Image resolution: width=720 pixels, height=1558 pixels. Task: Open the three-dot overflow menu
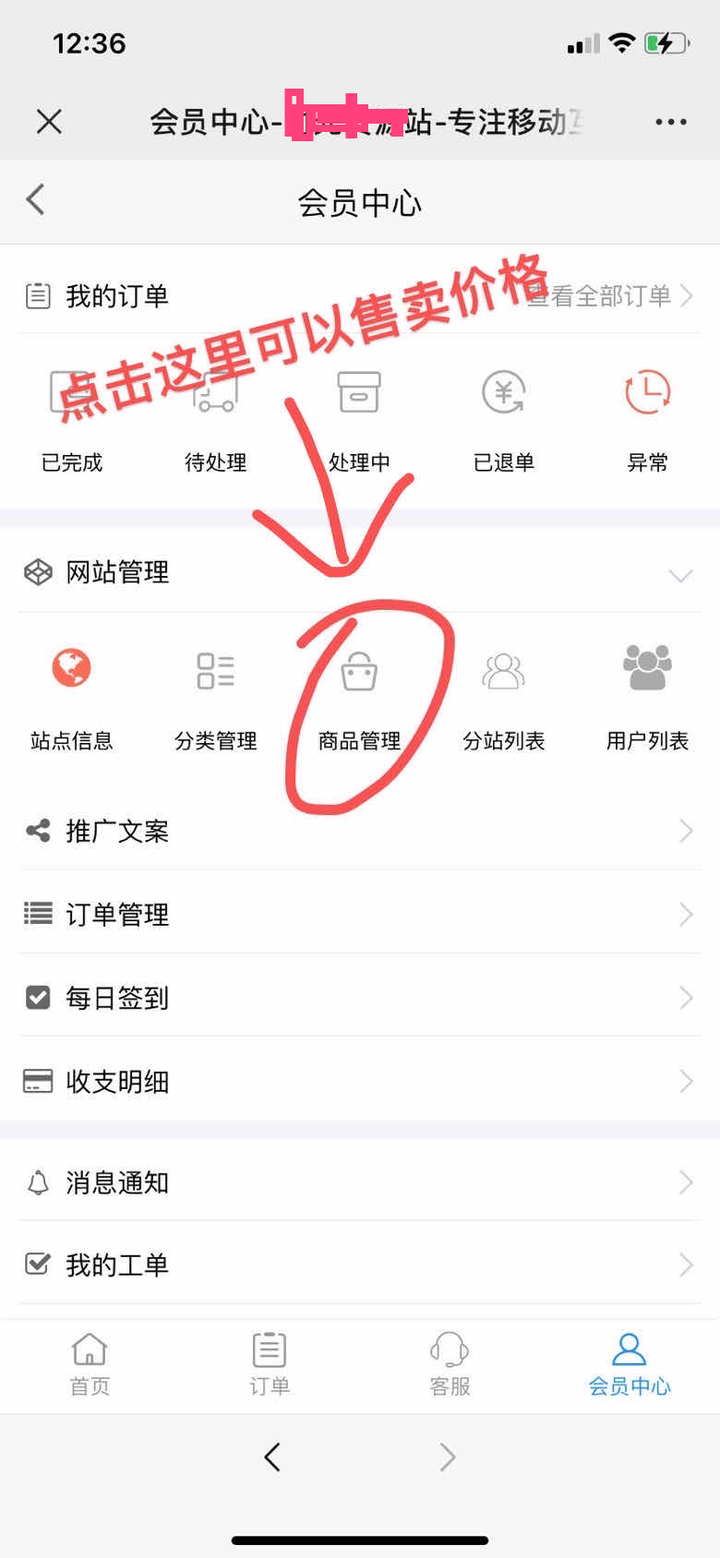670,122
